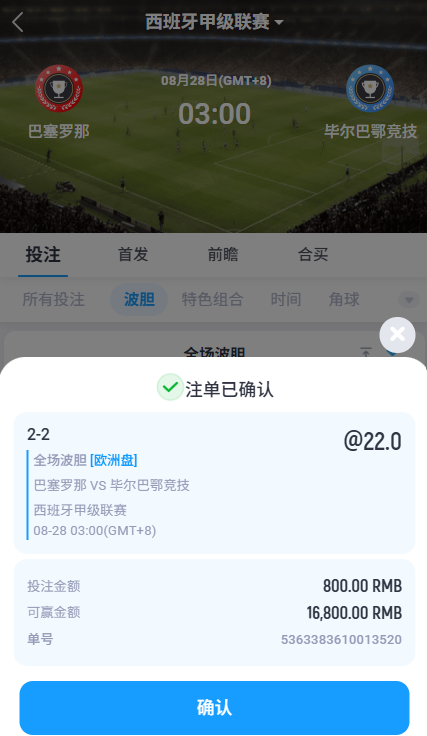
Task: Select the 特色组合 filter
Action: pyautogui.click(x=213, y=299)
